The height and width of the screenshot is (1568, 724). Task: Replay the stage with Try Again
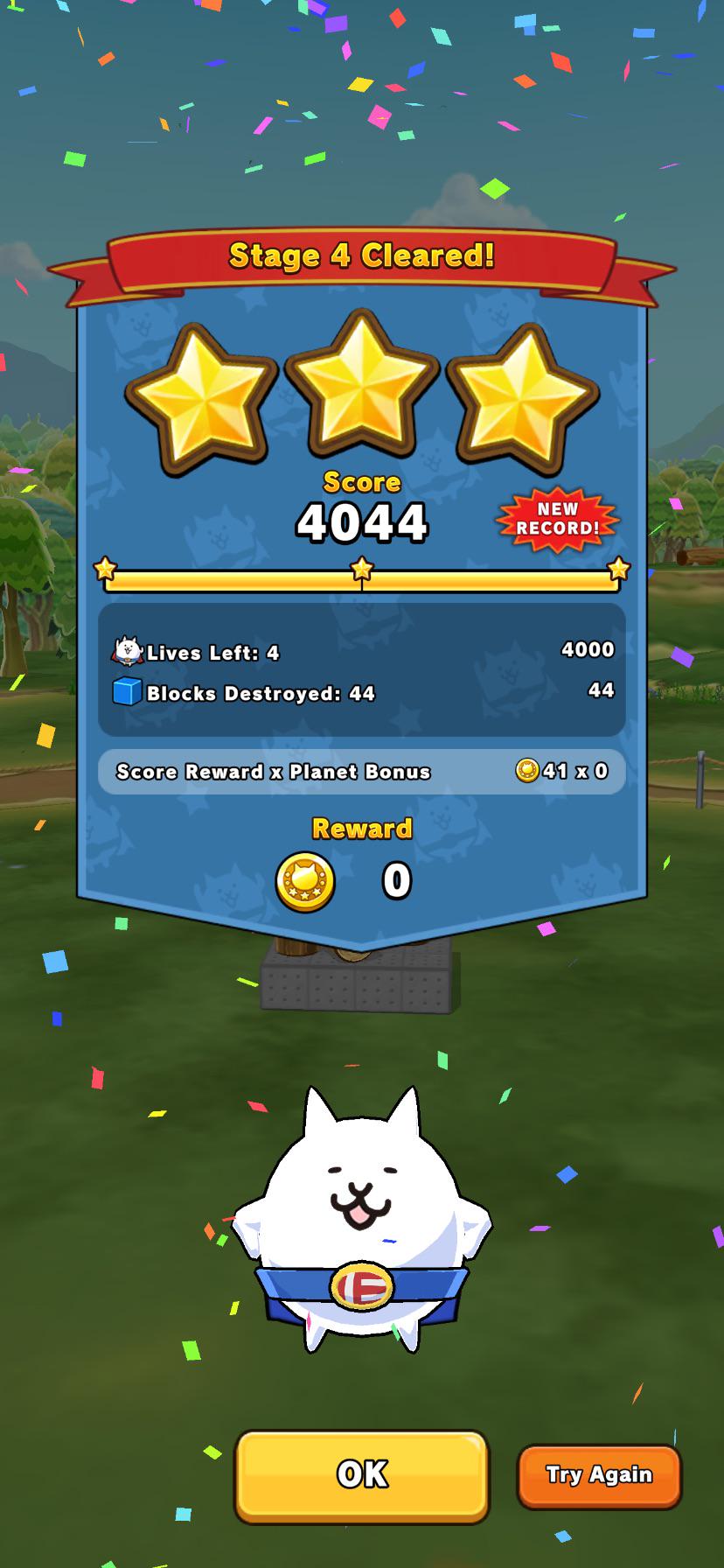click(599, 1476)
